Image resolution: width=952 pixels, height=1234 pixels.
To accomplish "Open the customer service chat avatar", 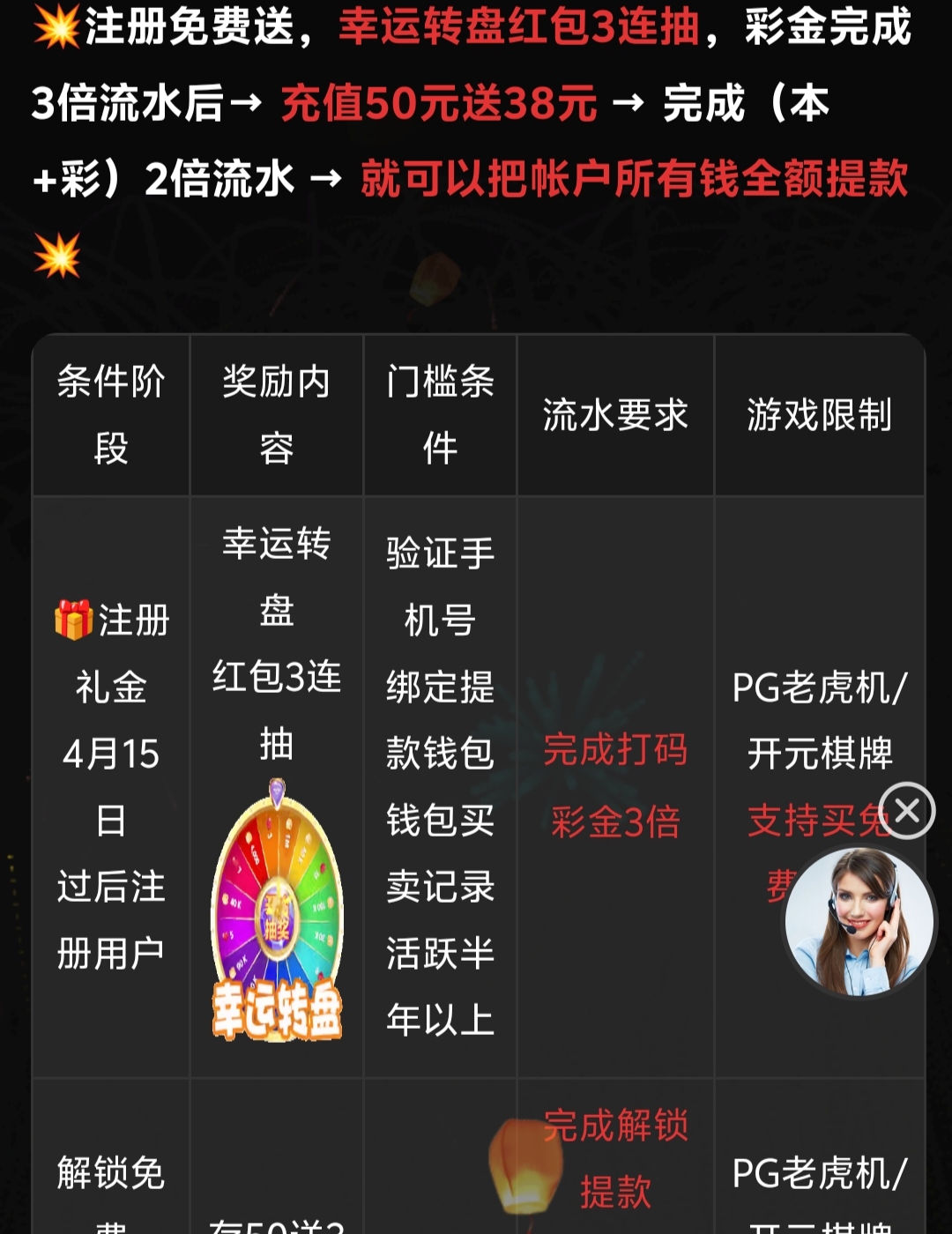I will [x=859, y=922].
